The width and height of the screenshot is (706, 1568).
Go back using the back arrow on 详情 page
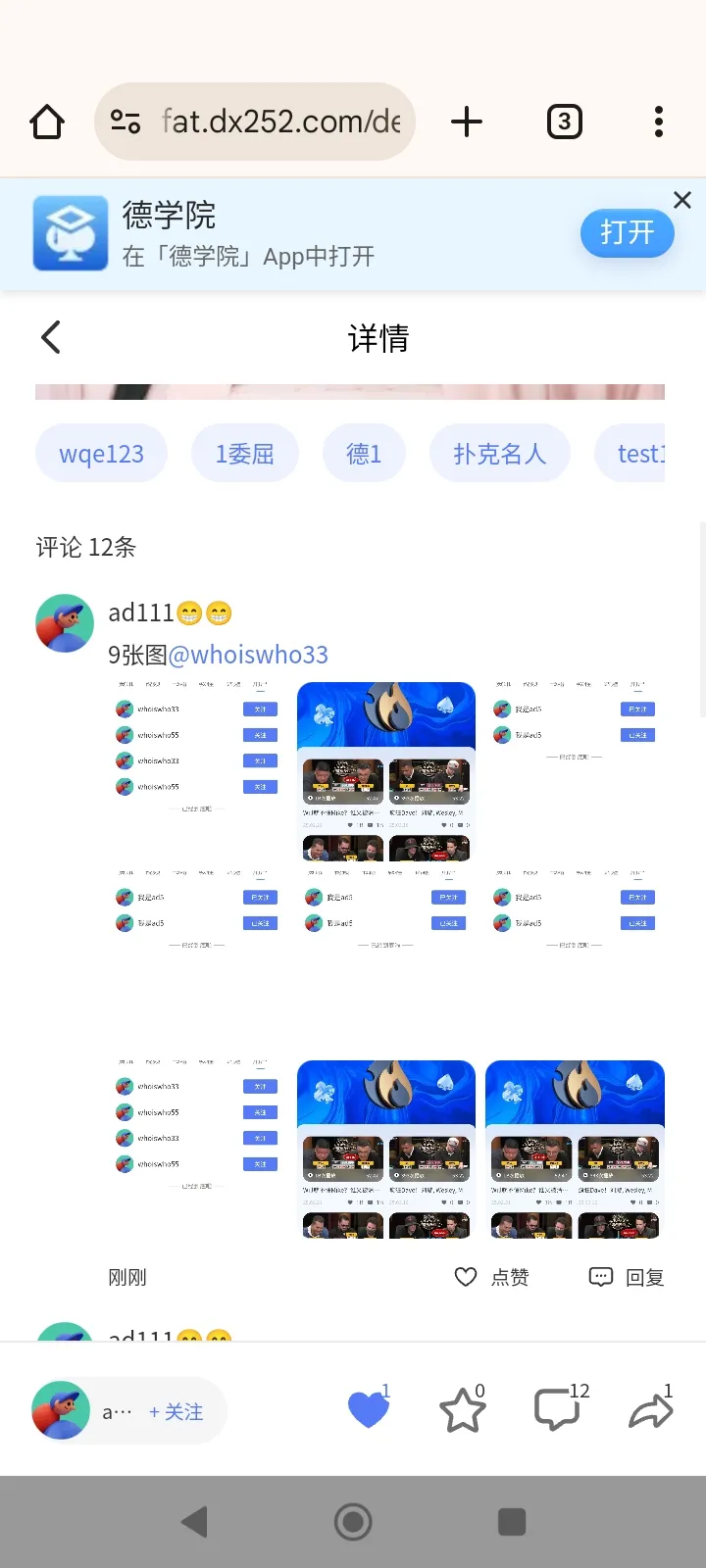pyautogui.click(x=50, y=336)
